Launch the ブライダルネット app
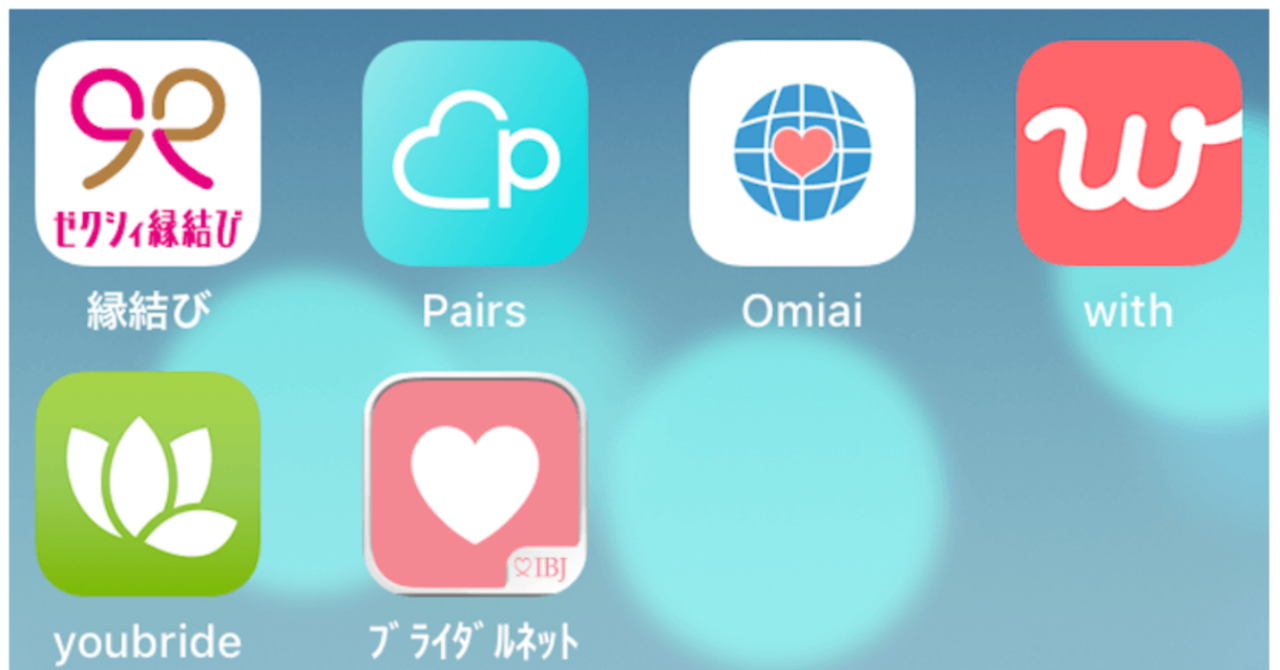The image size is (1280, 670). (475, 484)
